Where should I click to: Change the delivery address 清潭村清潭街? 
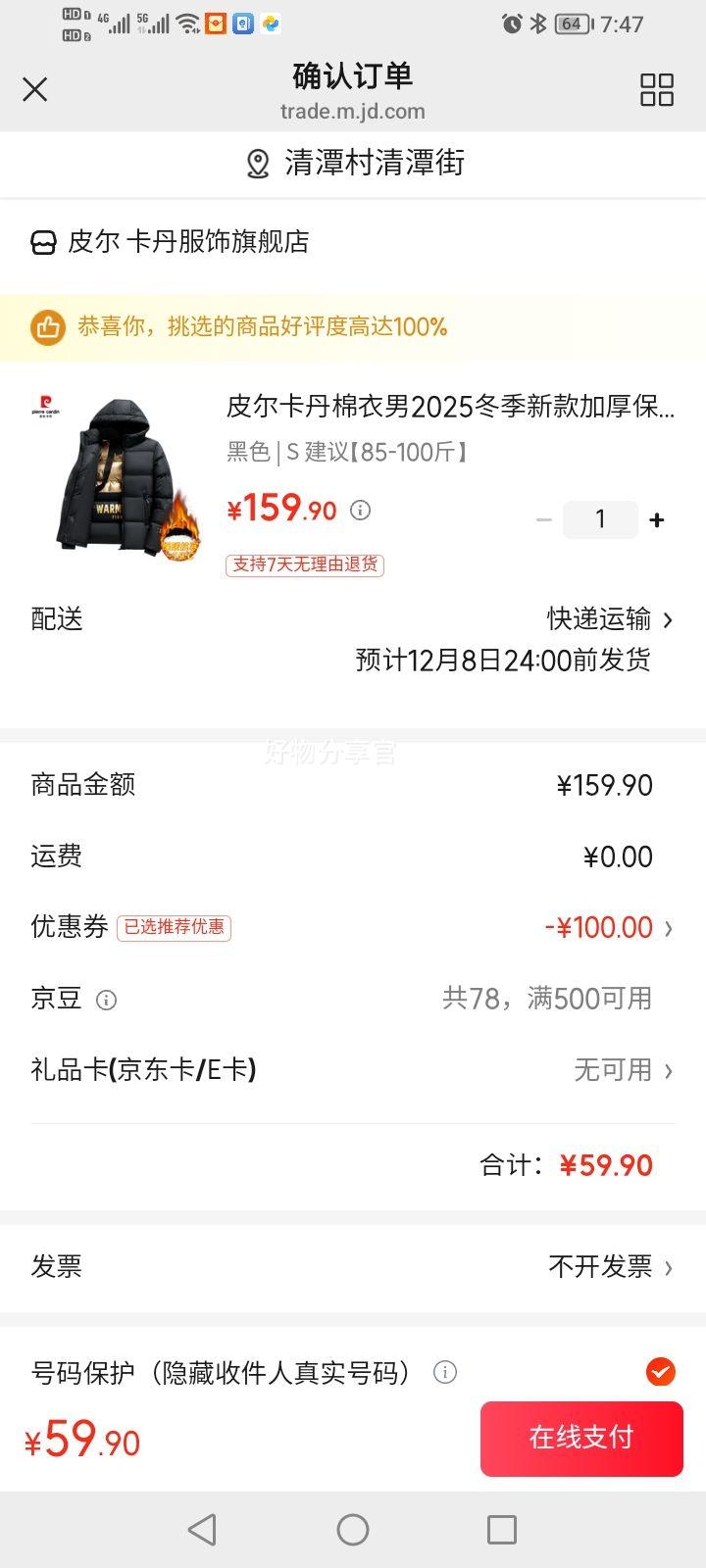pyautogui.click(x=353, y=164)
